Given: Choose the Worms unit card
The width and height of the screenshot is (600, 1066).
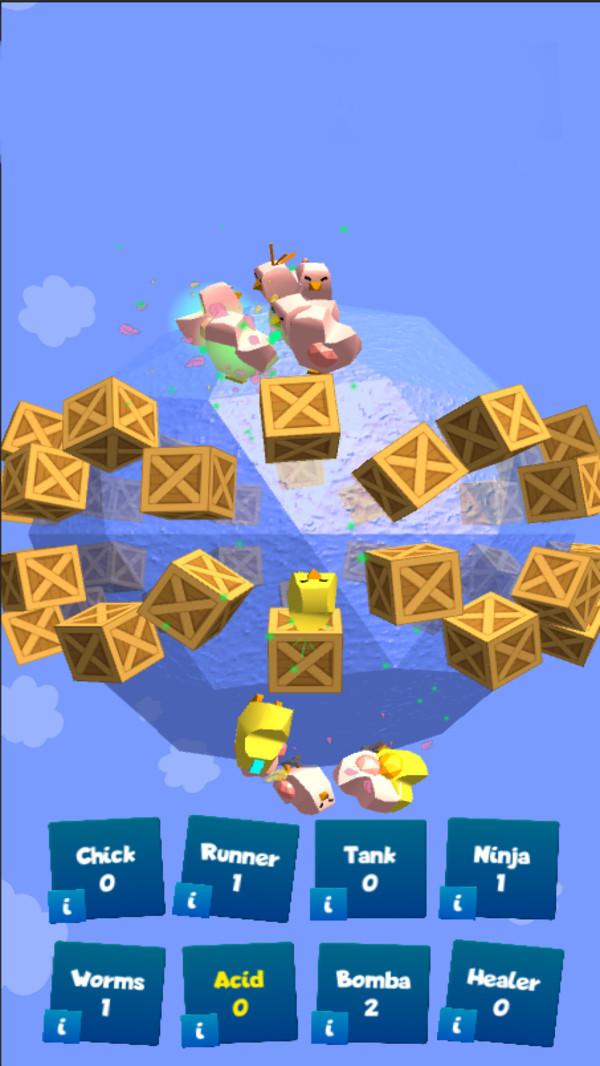Looking at the screenshot, I should pyautogui.click(x=108, y=990).
